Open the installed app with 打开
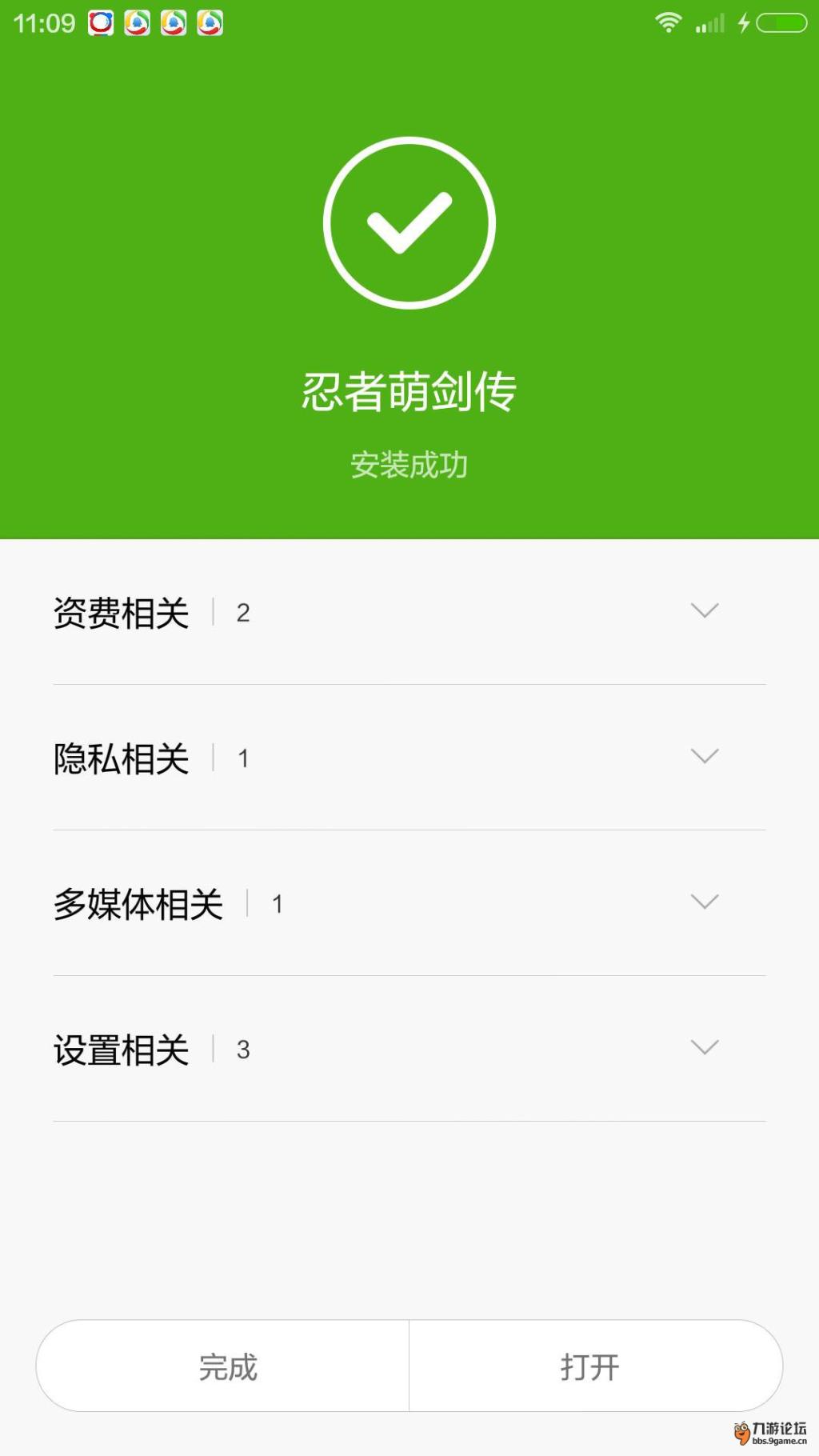The image size is (819, 1456). tap(590, 1366)
